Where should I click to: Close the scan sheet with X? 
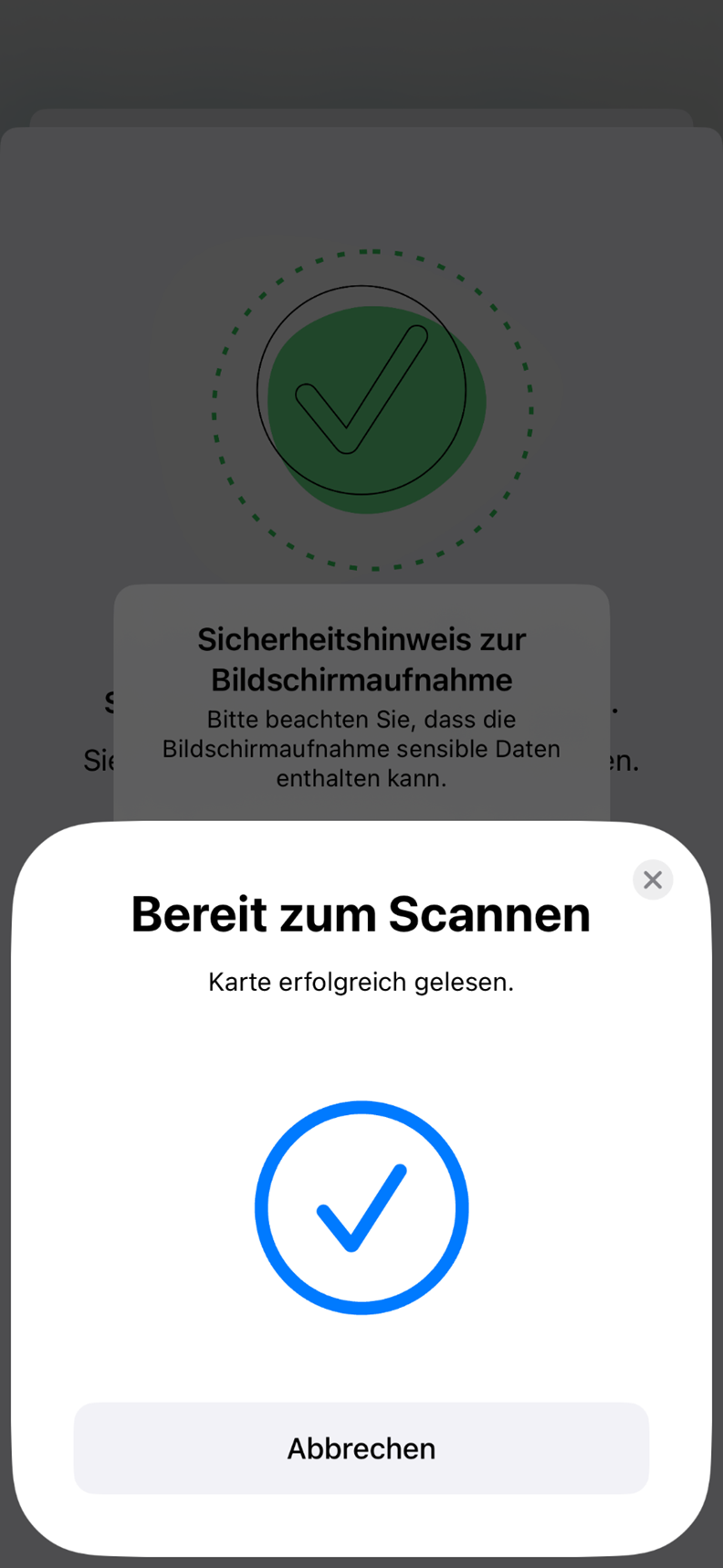[653, 879]
